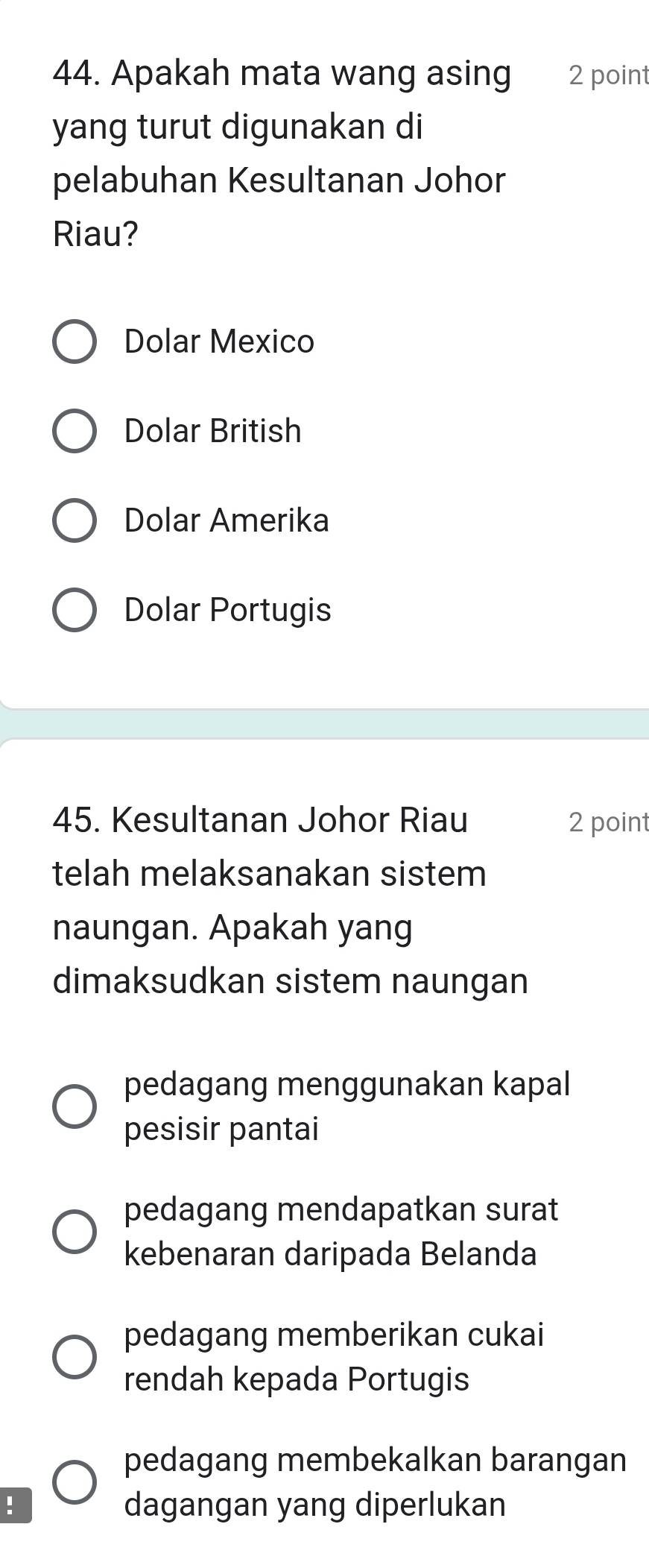Select the Dolar Mexico option

point(75,342)
